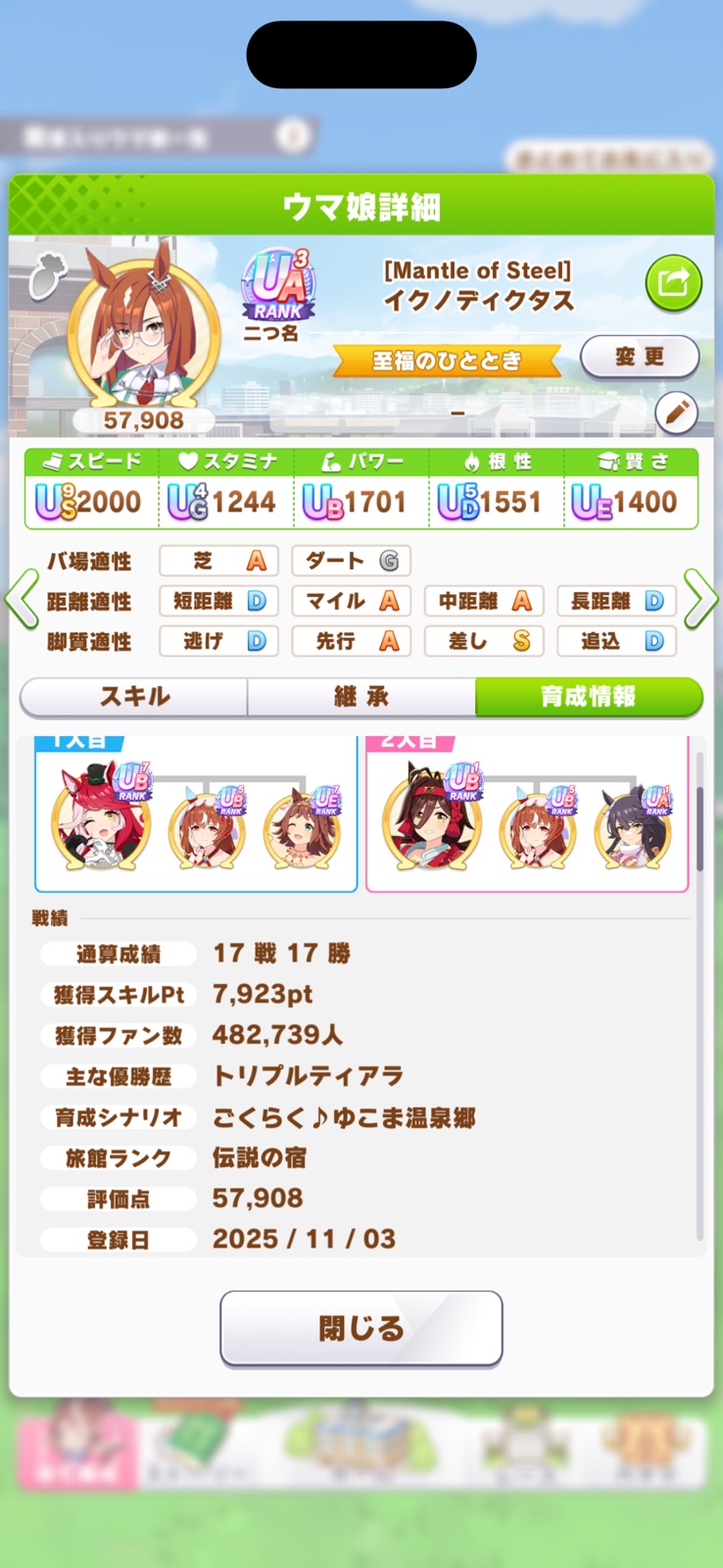Switch to the スキル tab

(134, 697)
